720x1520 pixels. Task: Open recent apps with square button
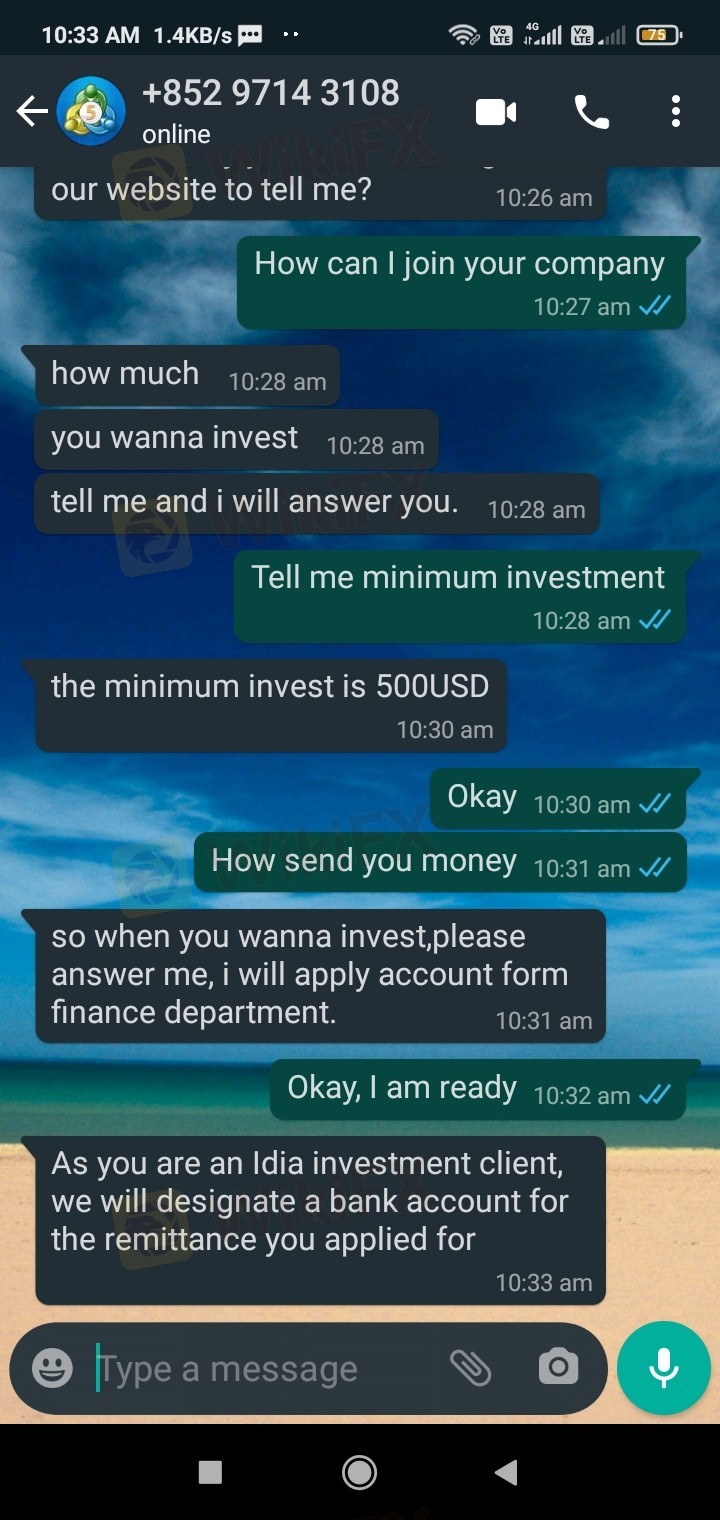pyautogui.click(x=210, y=1472)
